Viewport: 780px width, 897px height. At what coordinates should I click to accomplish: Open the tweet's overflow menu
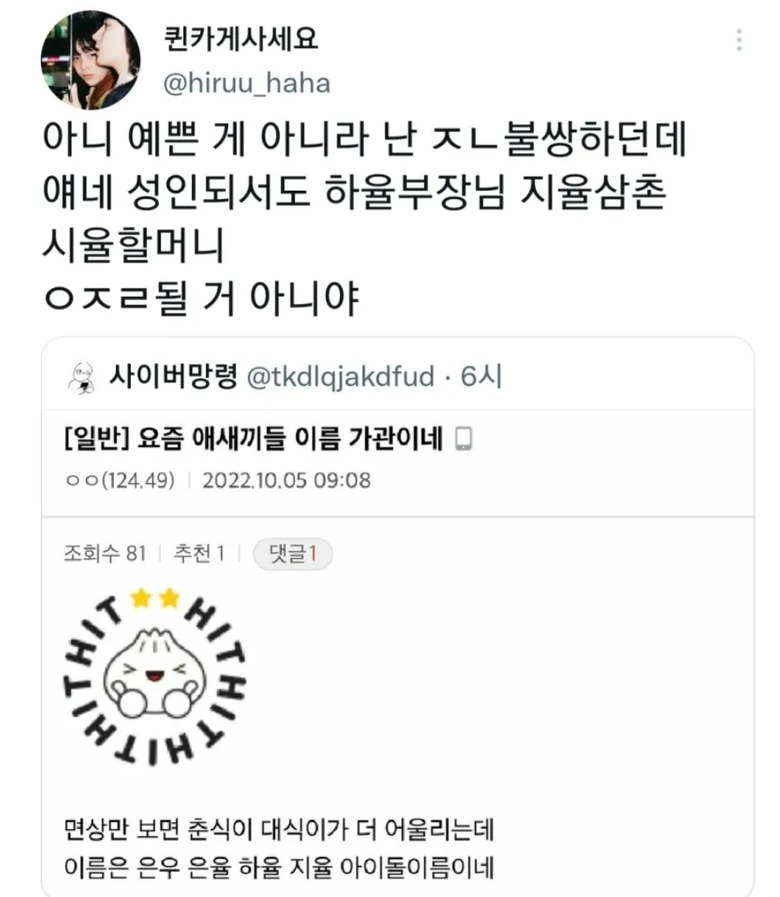[739, 41]
